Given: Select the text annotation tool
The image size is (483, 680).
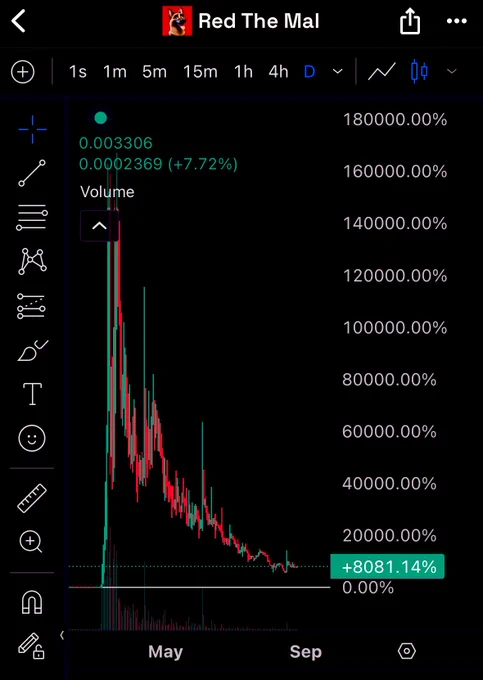Looking at the screenshot, I should [33, 394].
